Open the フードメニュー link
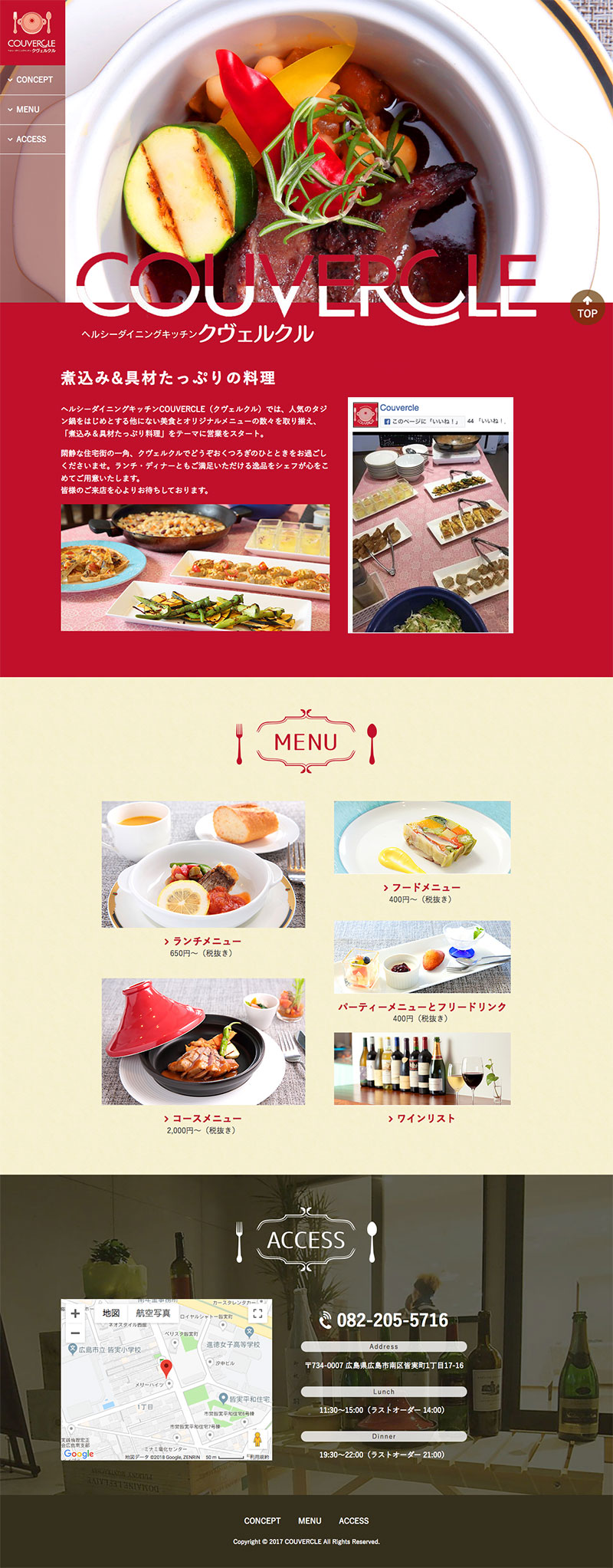 [425, 887]
